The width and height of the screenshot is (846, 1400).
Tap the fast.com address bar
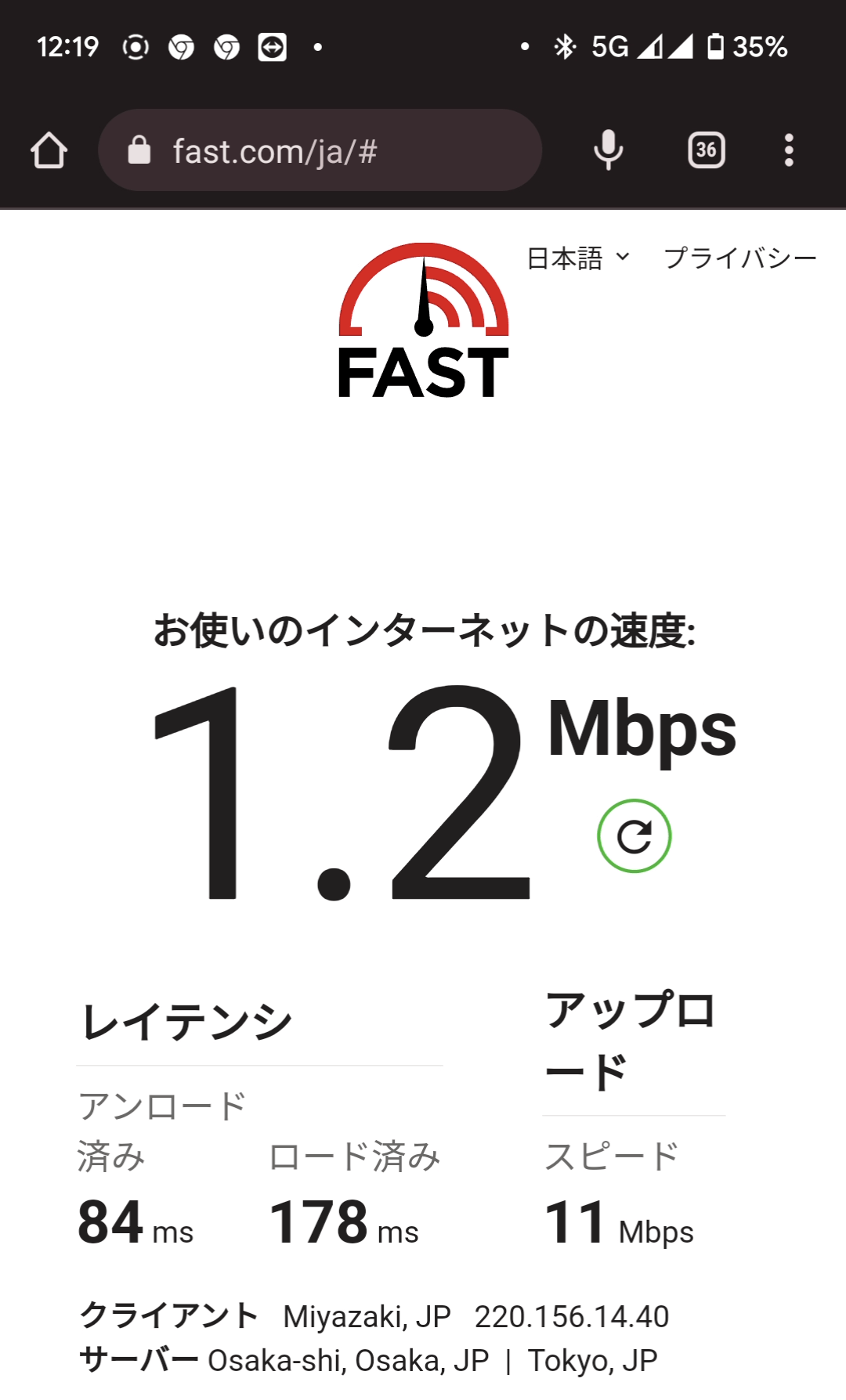pos(320,150)
